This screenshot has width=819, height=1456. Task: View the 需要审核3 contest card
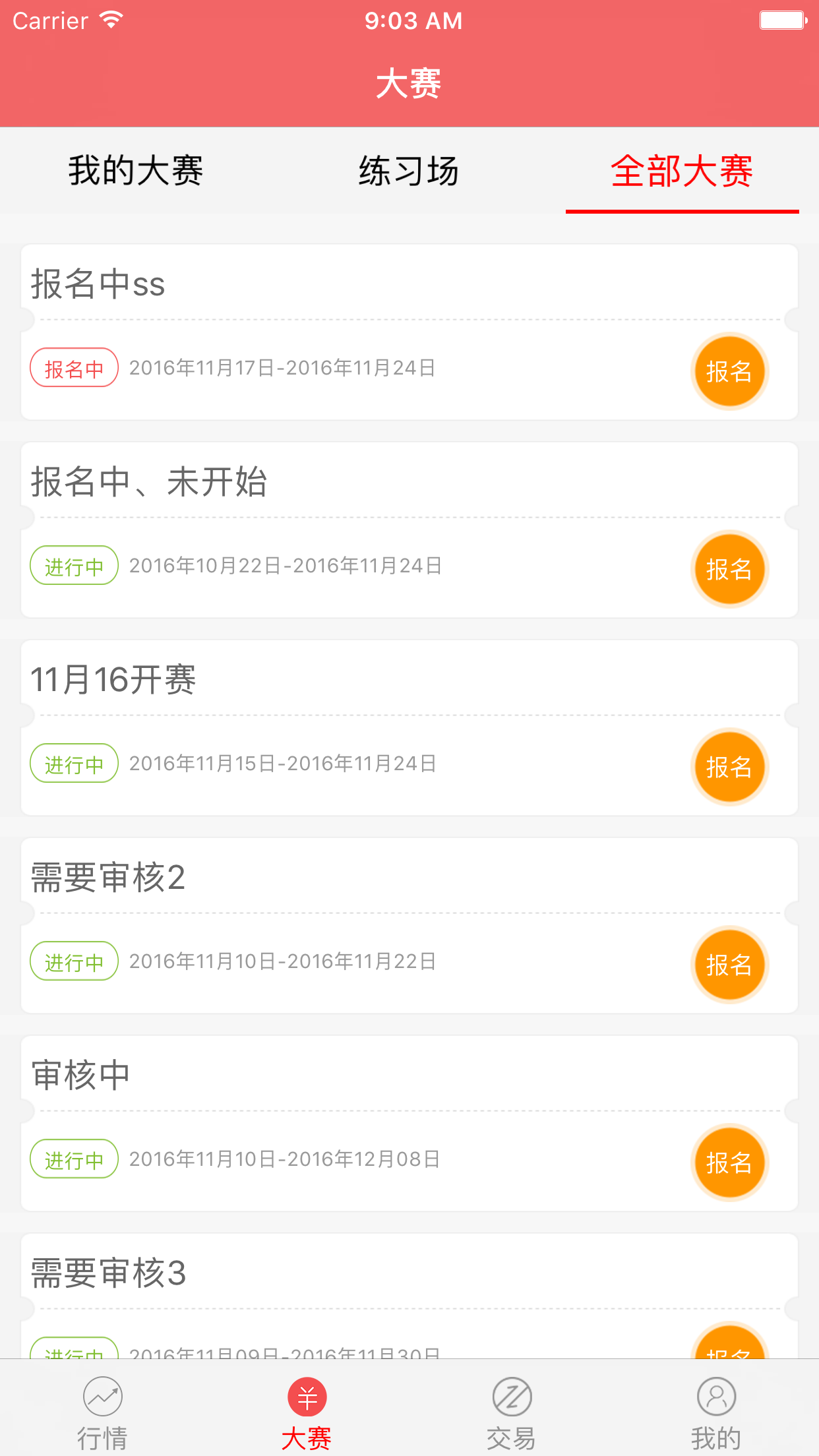click(409, 1296)
